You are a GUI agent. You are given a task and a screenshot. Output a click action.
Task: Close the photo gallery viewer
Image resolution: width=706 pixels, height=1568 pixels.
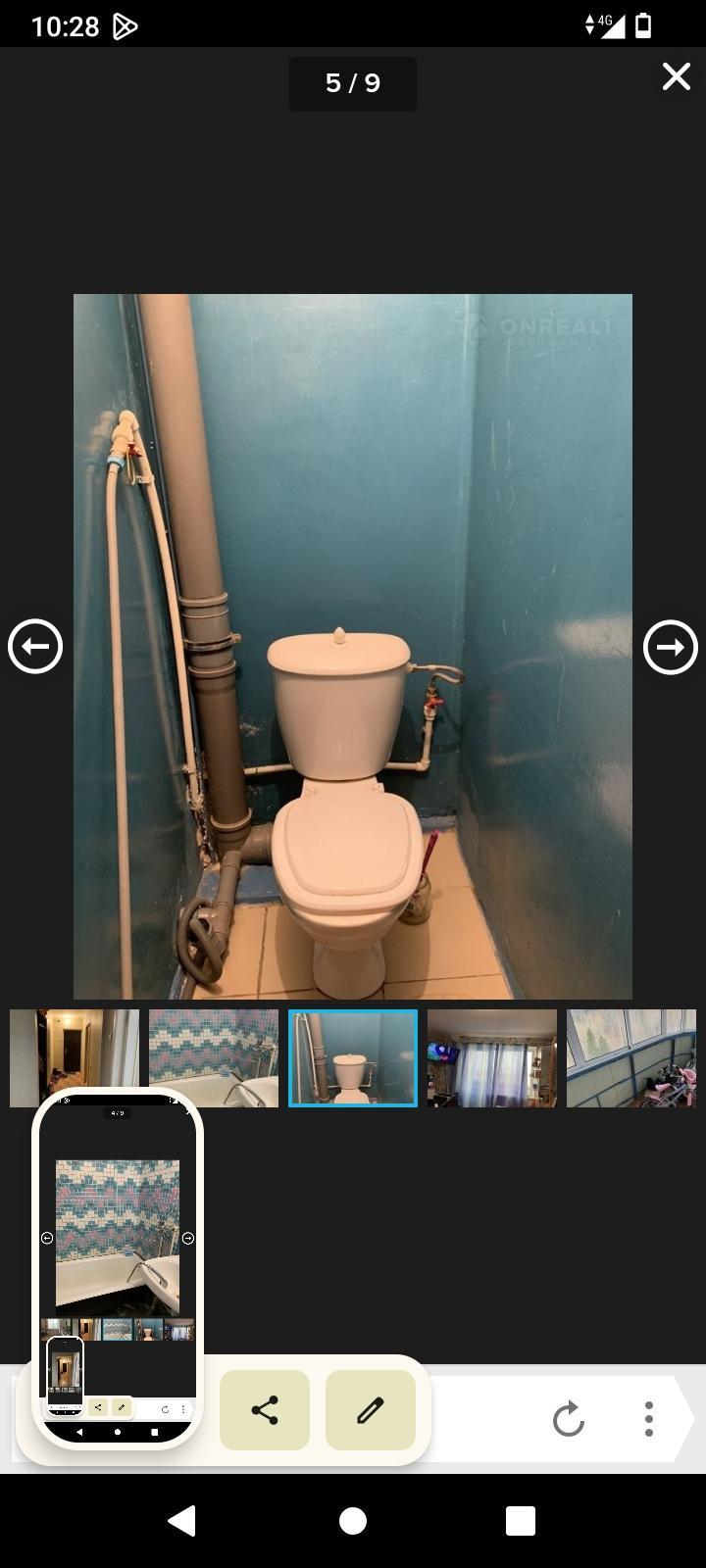point(676,76)
